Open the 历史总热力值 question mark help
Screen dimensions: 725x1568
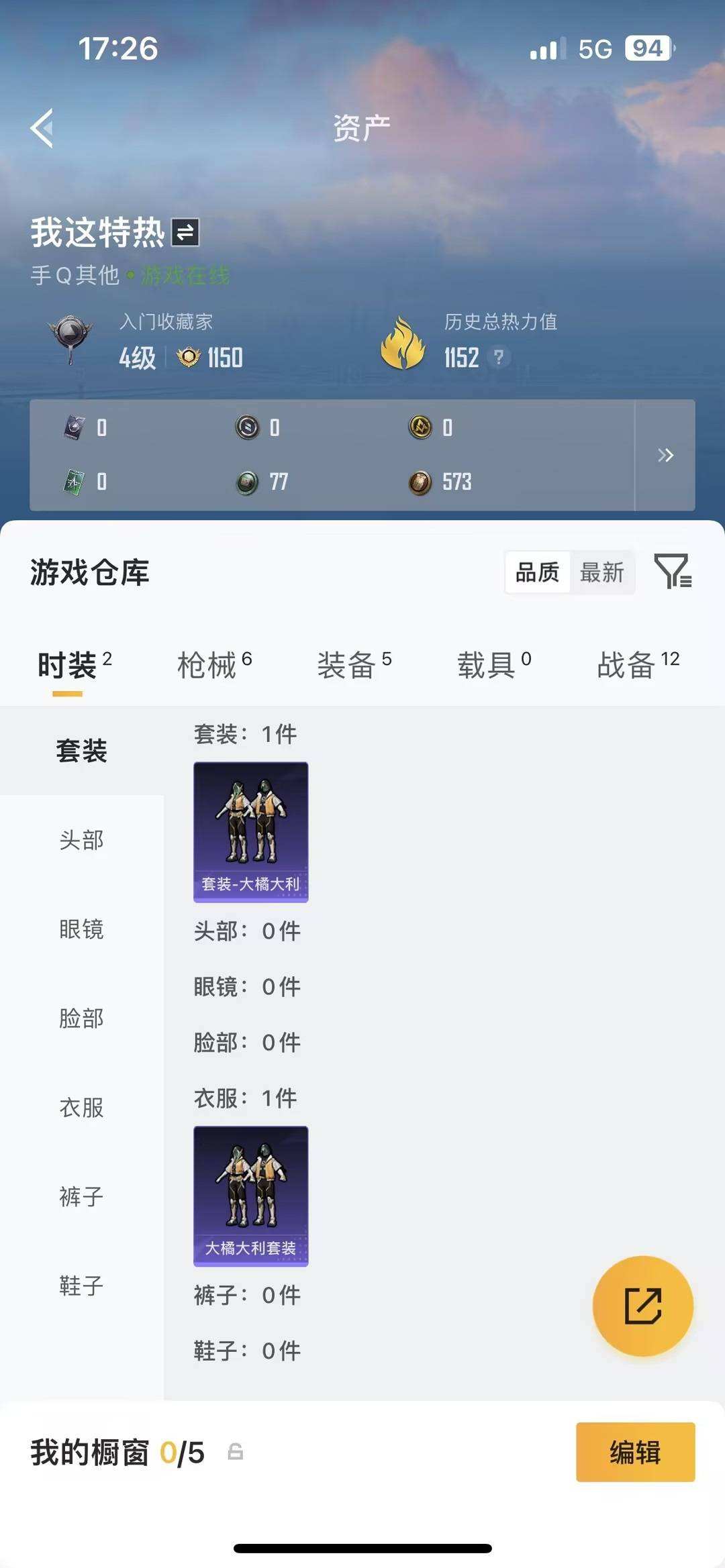pos(499,357)
